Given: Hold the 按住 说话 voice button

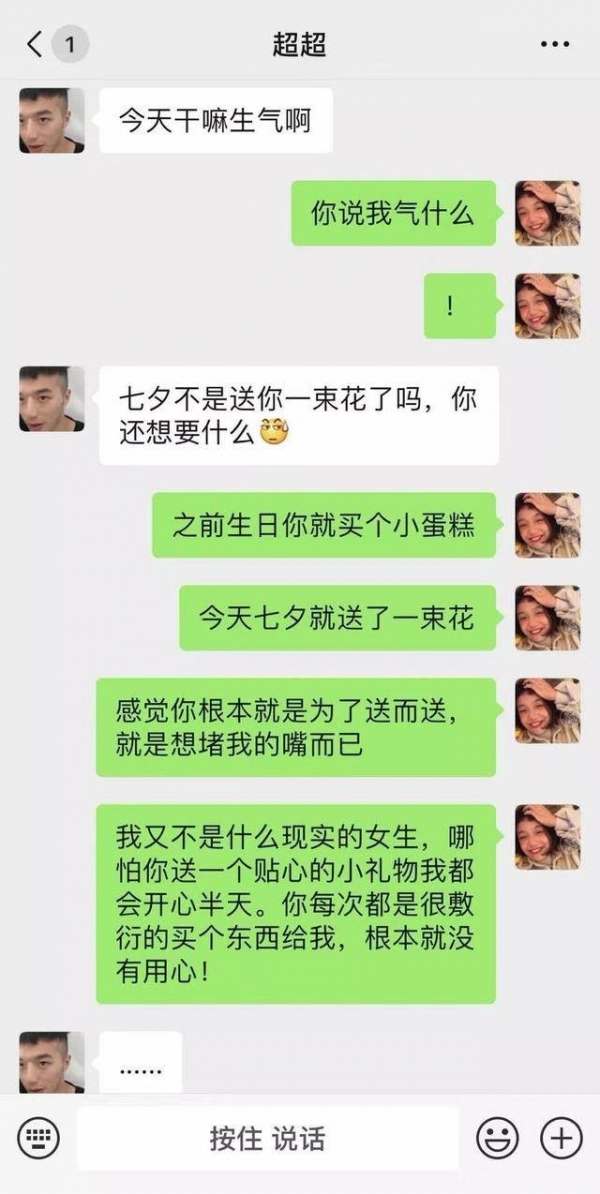Looking at the screenshot, I should point(267,1138).
